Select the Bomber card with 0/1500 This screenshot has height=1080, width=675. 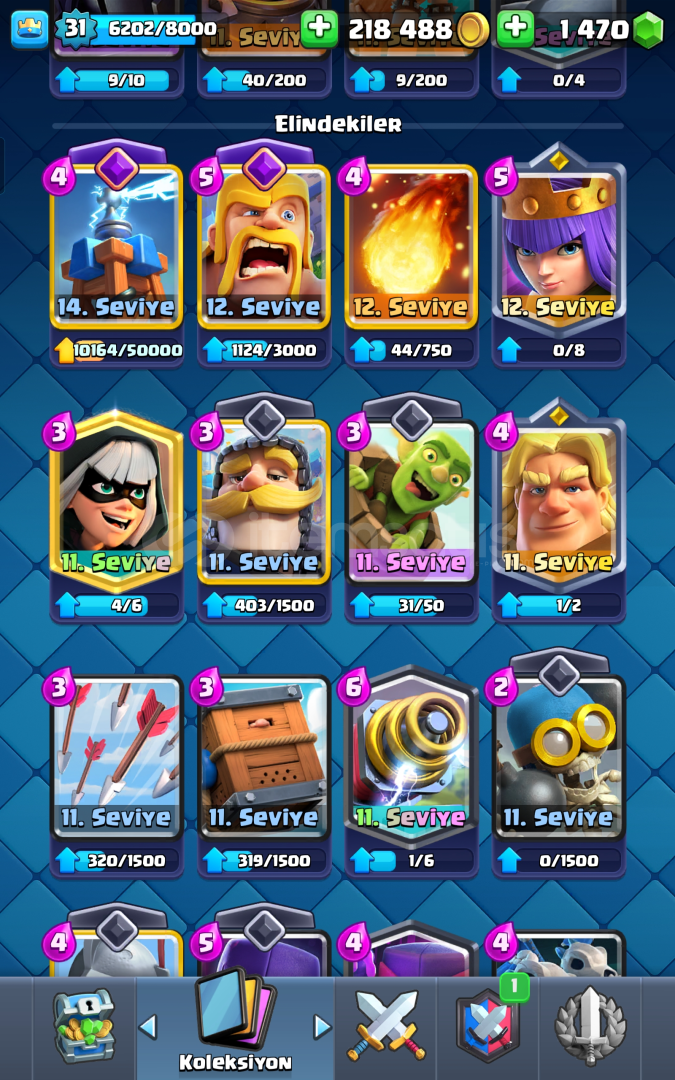559,756
